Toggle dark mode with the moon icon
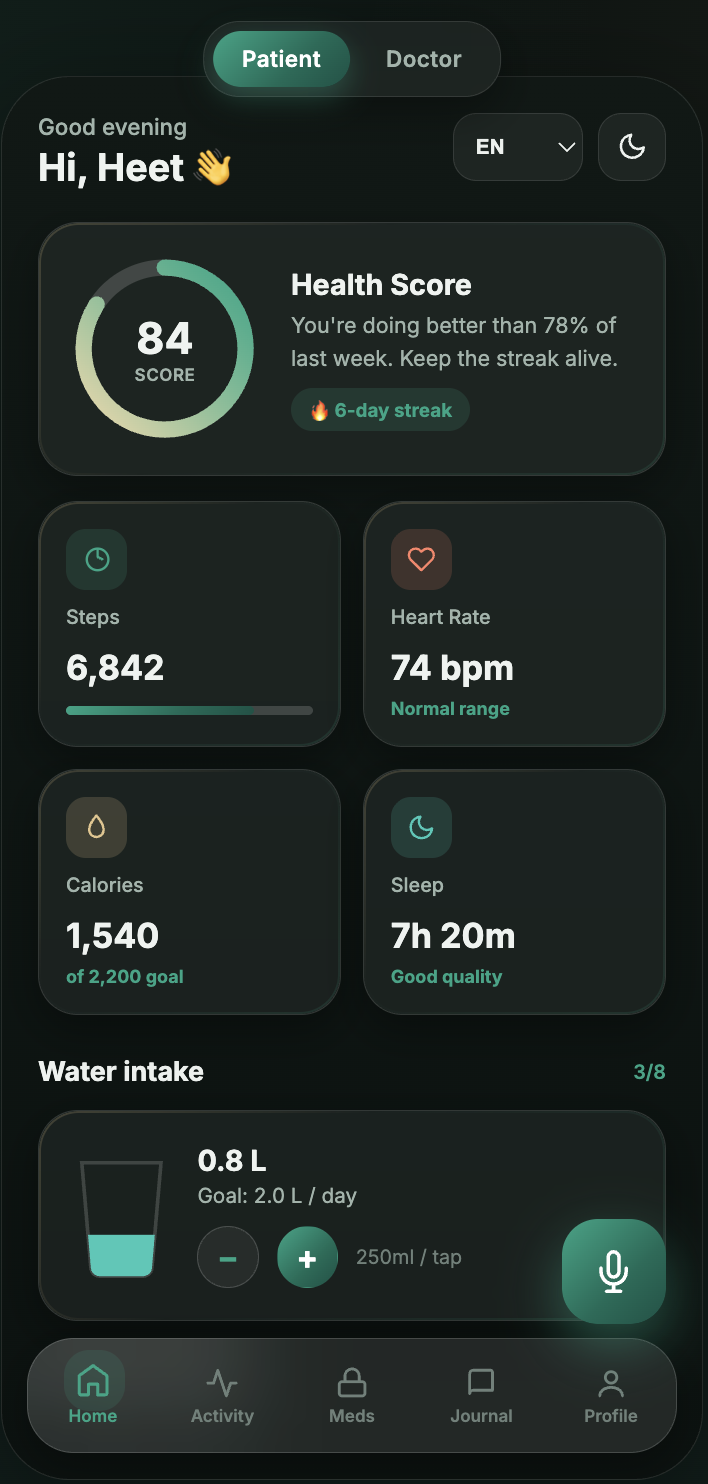 pyautogui.click(x=632, y=147)
